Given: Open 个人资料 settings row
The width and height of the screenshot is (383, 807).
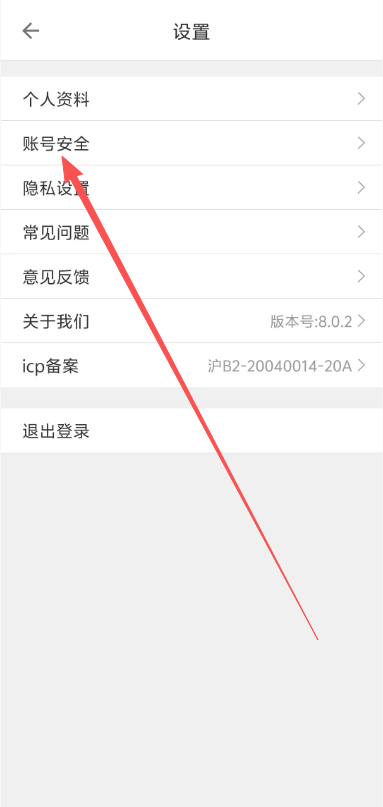Looking at the screenshot, I should tap(192, 99).
